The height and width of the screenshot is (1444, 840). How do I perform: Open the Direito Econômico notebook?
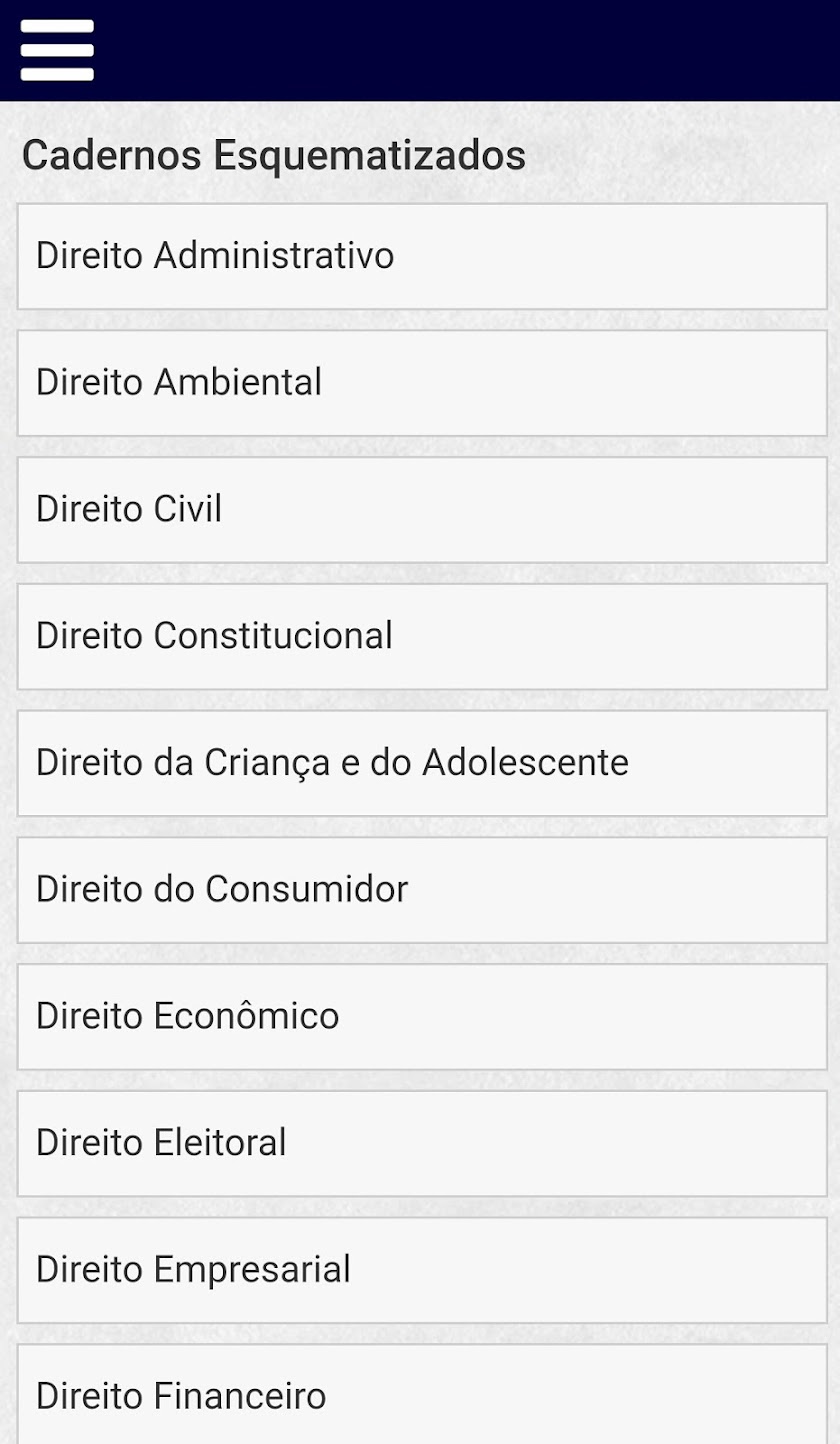421,1016
